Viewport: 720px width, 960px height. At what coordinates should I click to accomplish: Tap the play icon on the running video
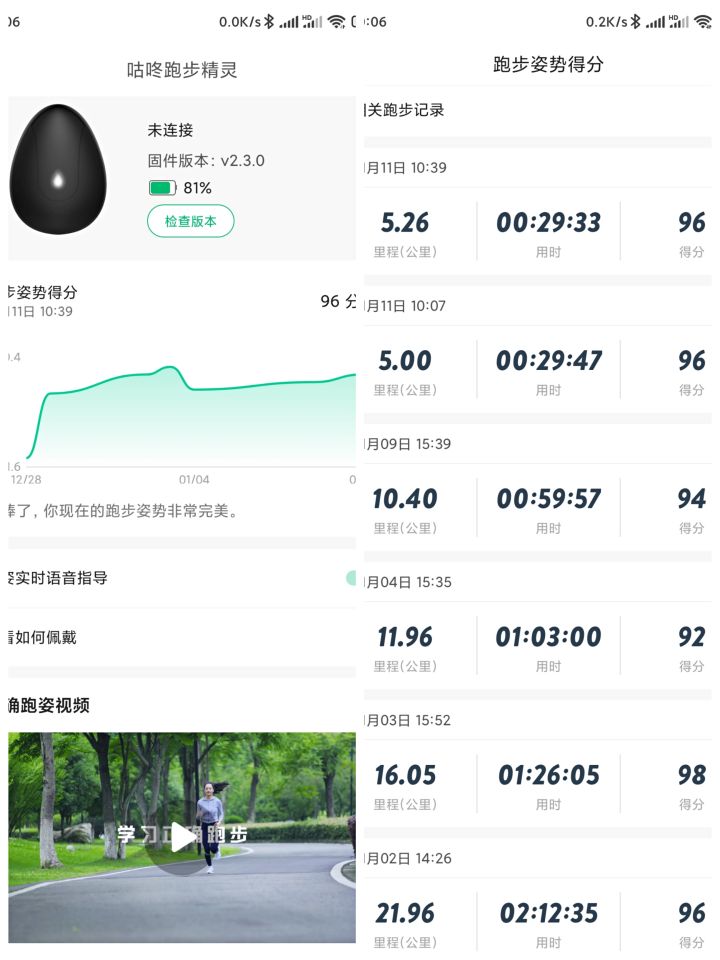pos(183,838)
